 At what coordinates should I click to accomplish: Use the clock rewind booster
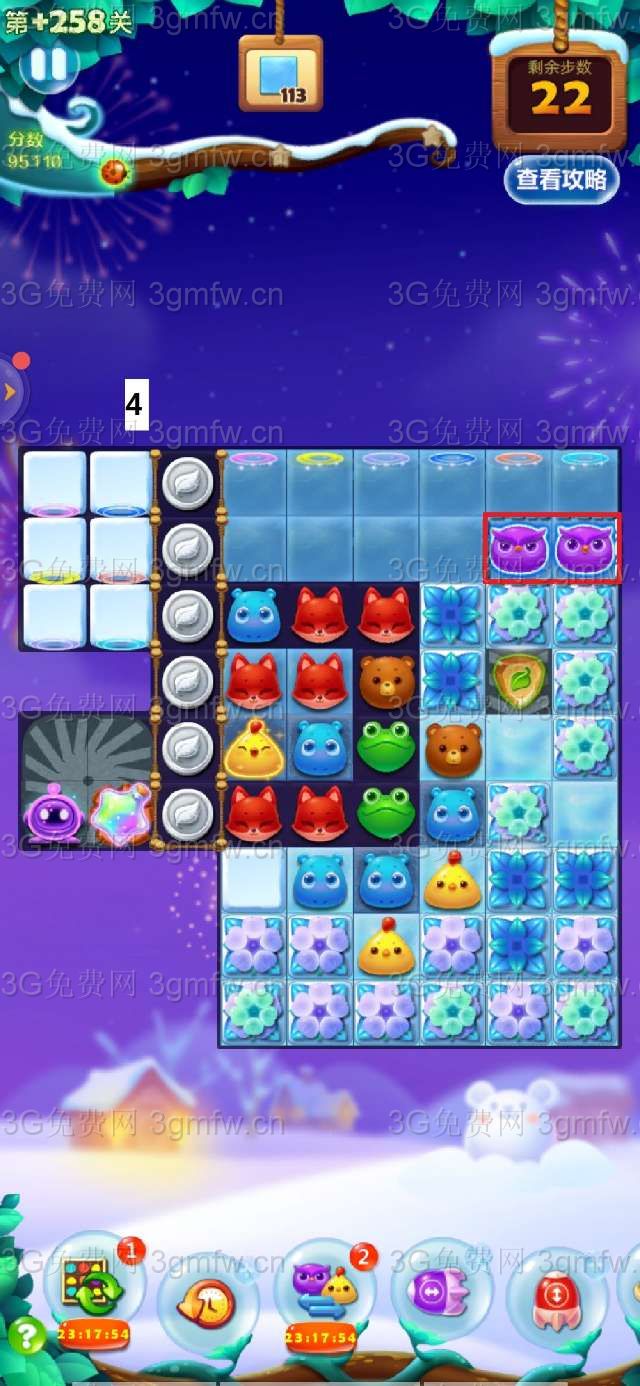tap(207, 1300)
